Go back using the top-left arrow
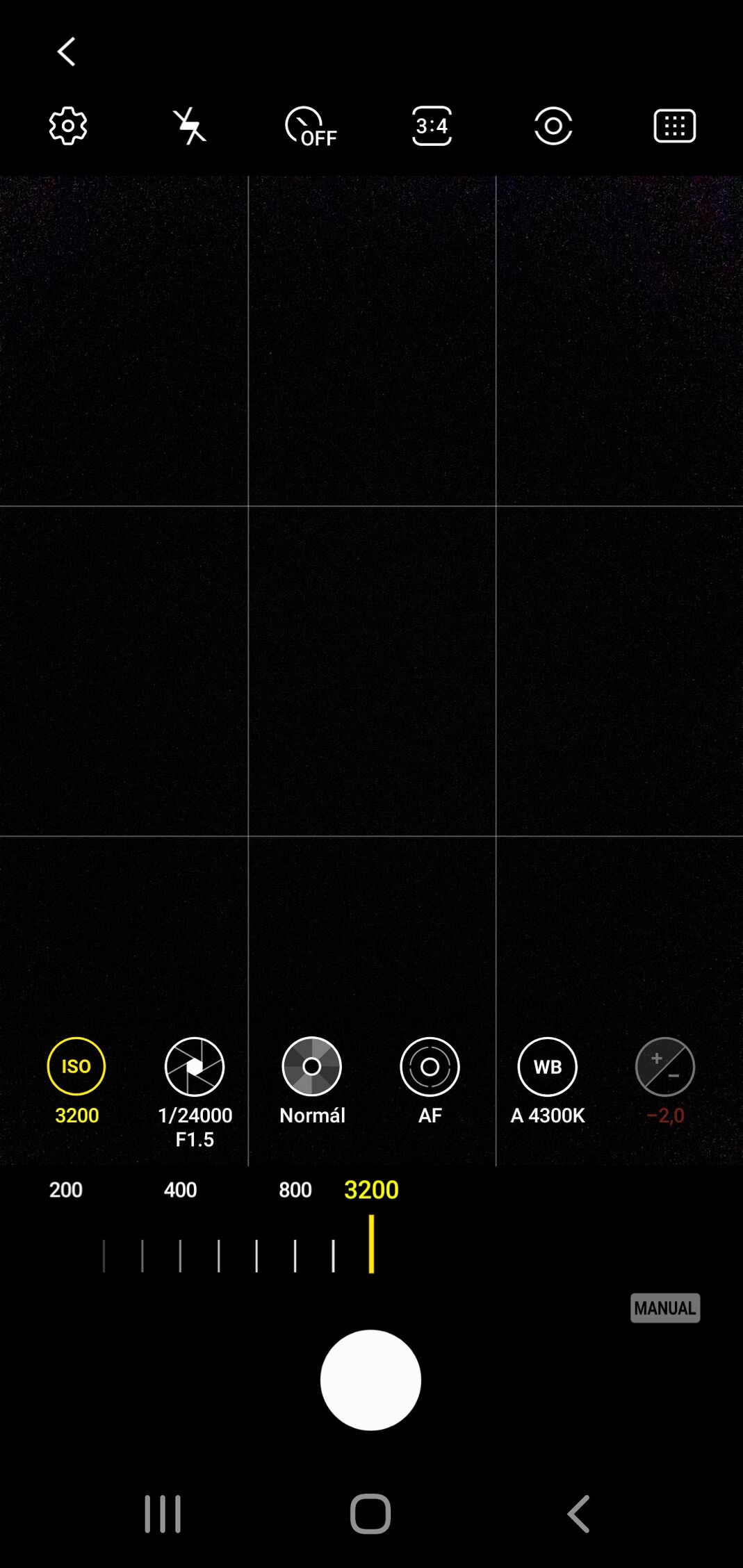Screen dimensions: 743x1568 point(66,52)
